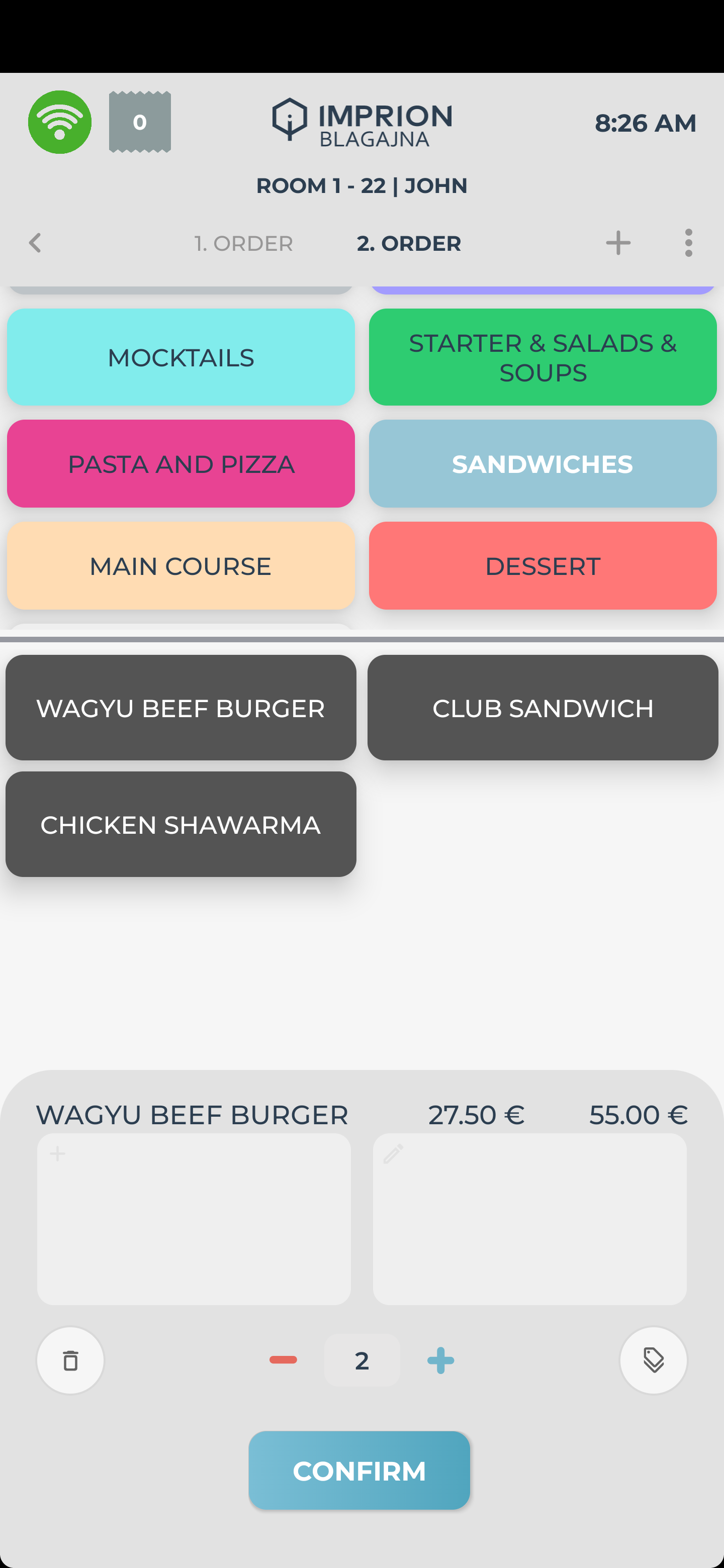Switch to the 1. ORDER tab
This screenshot has width=724, height=1568.
point(243,242)
